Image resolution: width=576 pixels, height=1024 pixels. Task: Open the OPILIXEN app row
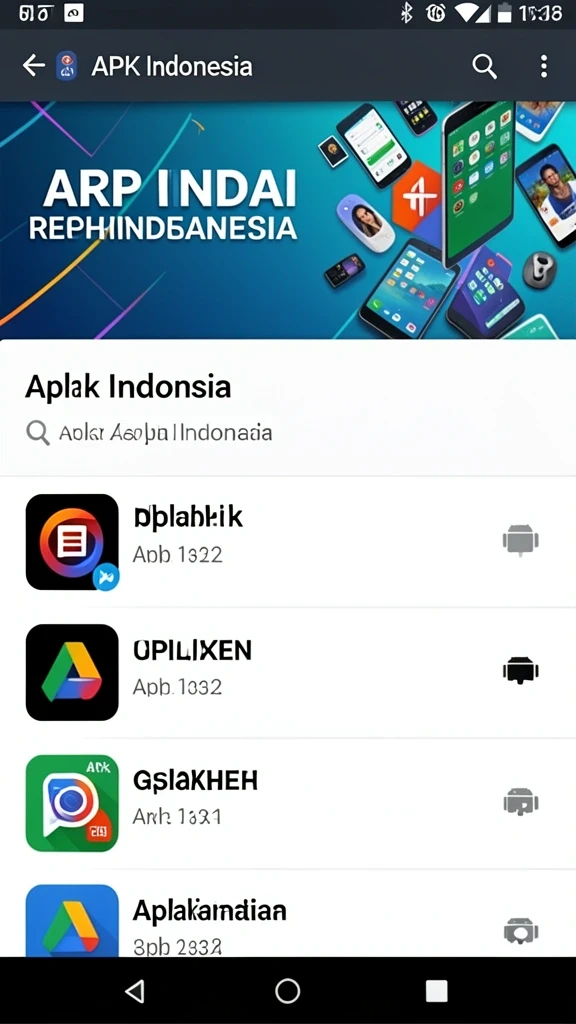(x=288, y=673)
